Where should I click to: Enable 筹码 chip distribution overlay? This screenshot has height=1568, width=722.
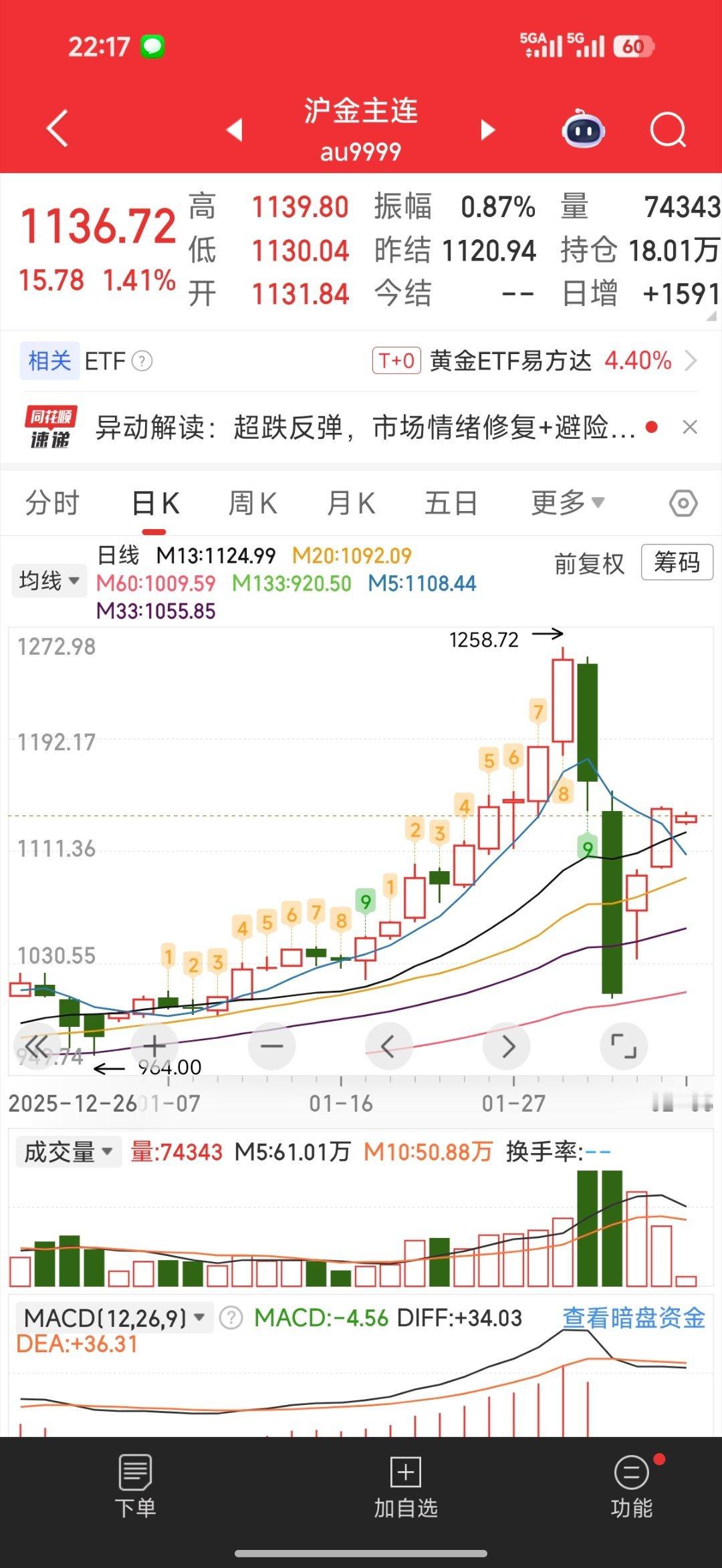pos(676,563)
